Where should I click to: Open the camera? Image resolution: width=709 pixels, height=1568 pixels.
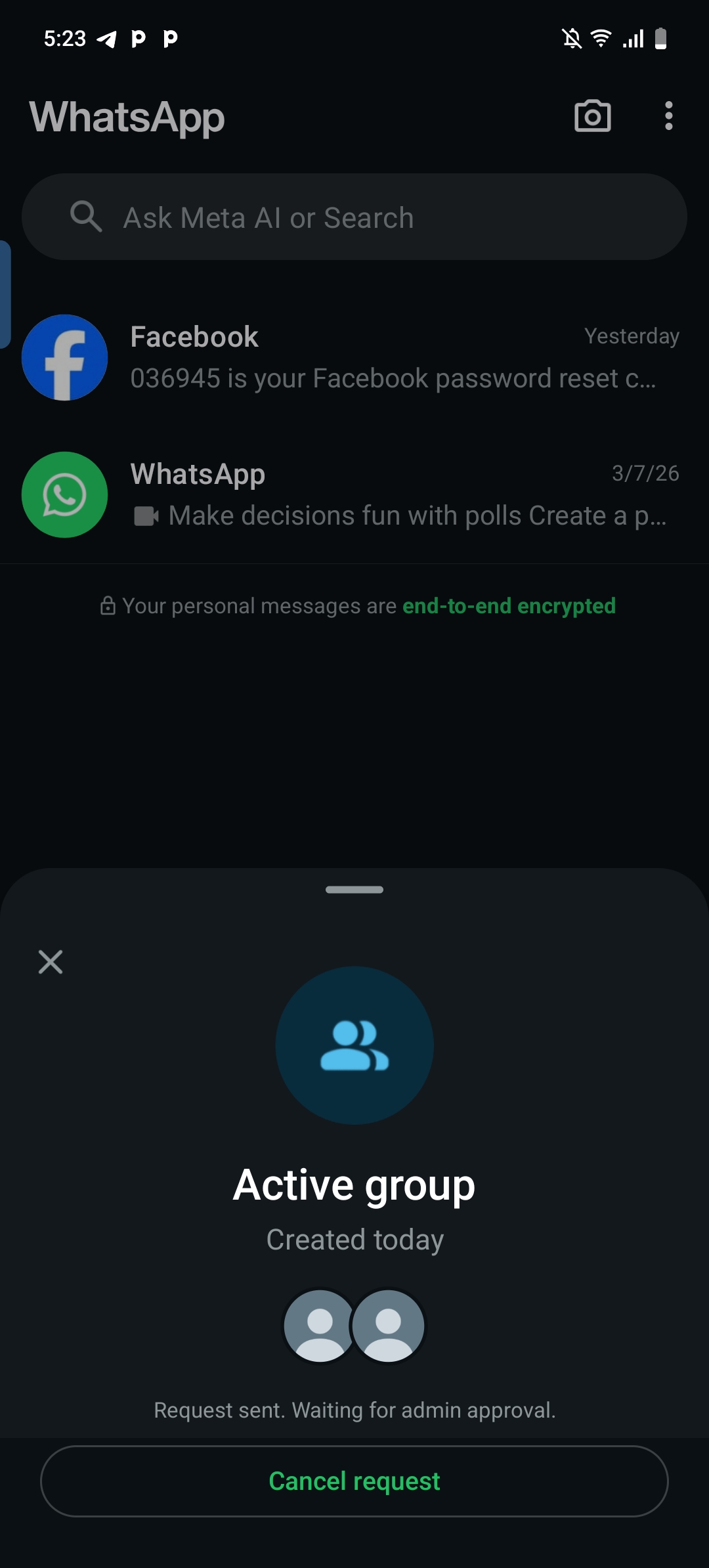592,116
